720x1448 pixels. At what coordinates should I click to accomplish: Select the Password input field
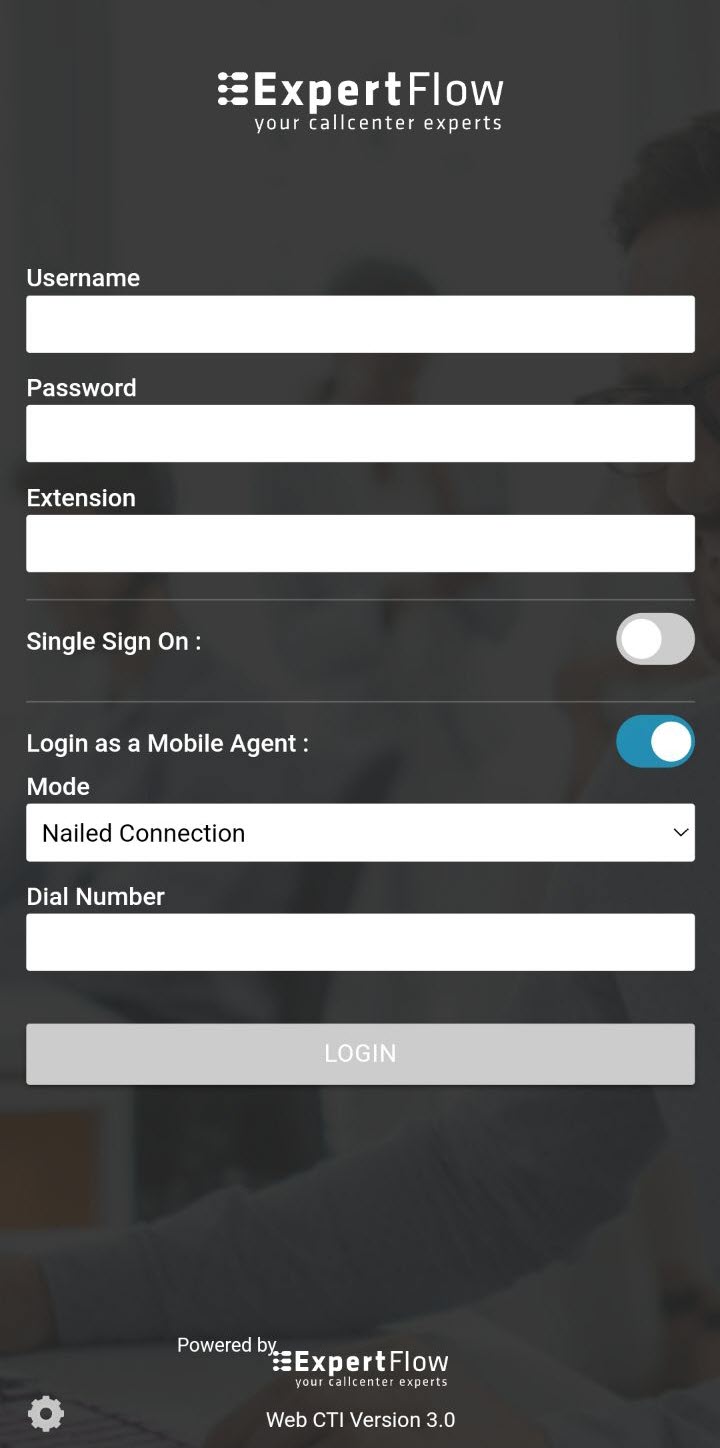click(360, 433)
